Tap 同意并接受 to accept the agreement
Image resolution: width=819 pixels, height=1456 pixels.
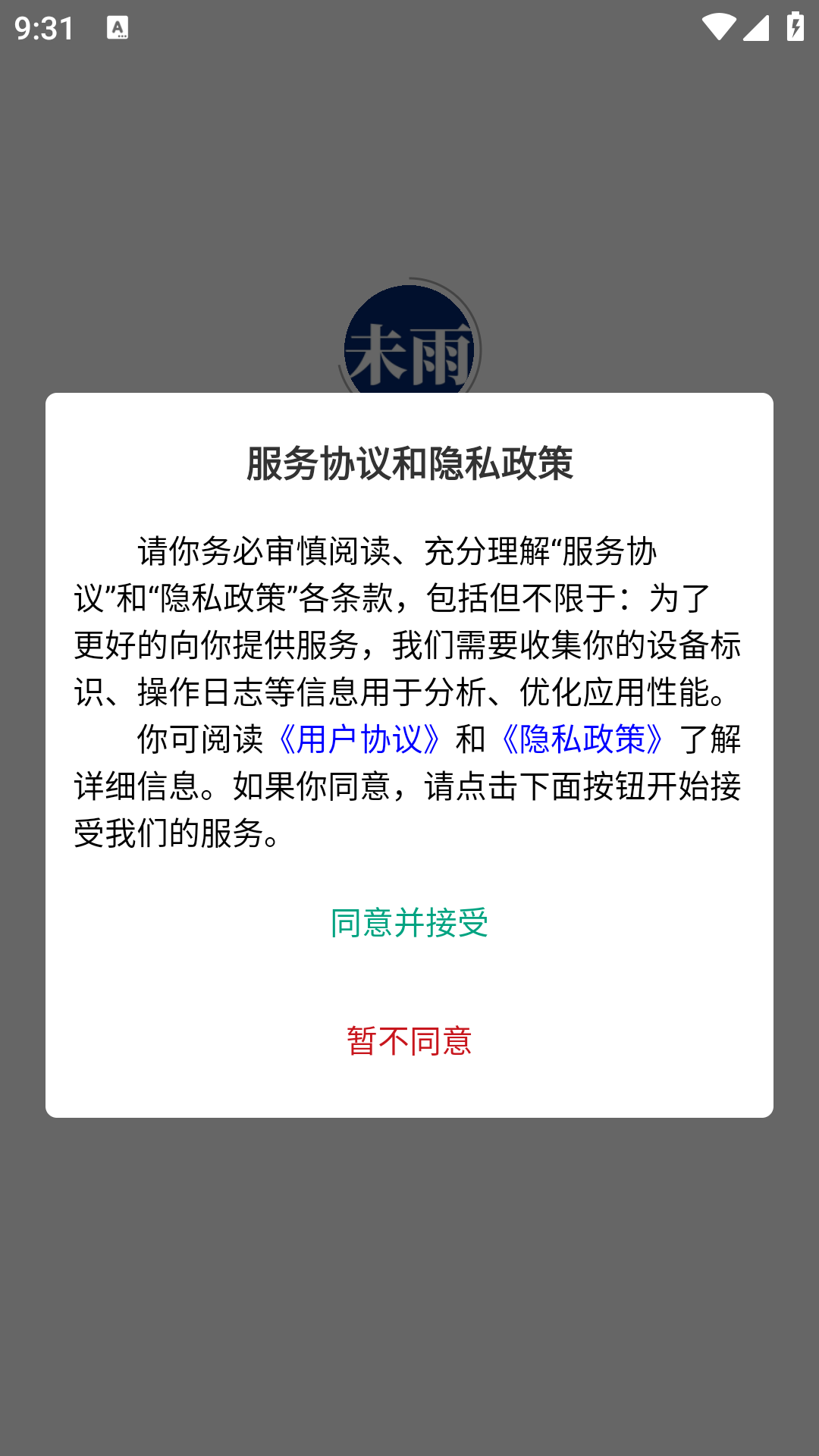[409, 922]
